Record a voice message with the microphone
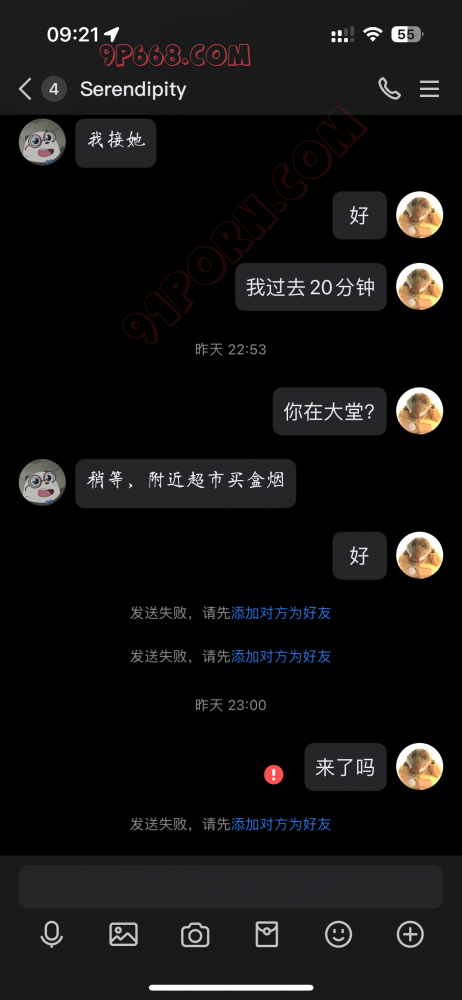 pyautogui.click(x=52, y=935)
